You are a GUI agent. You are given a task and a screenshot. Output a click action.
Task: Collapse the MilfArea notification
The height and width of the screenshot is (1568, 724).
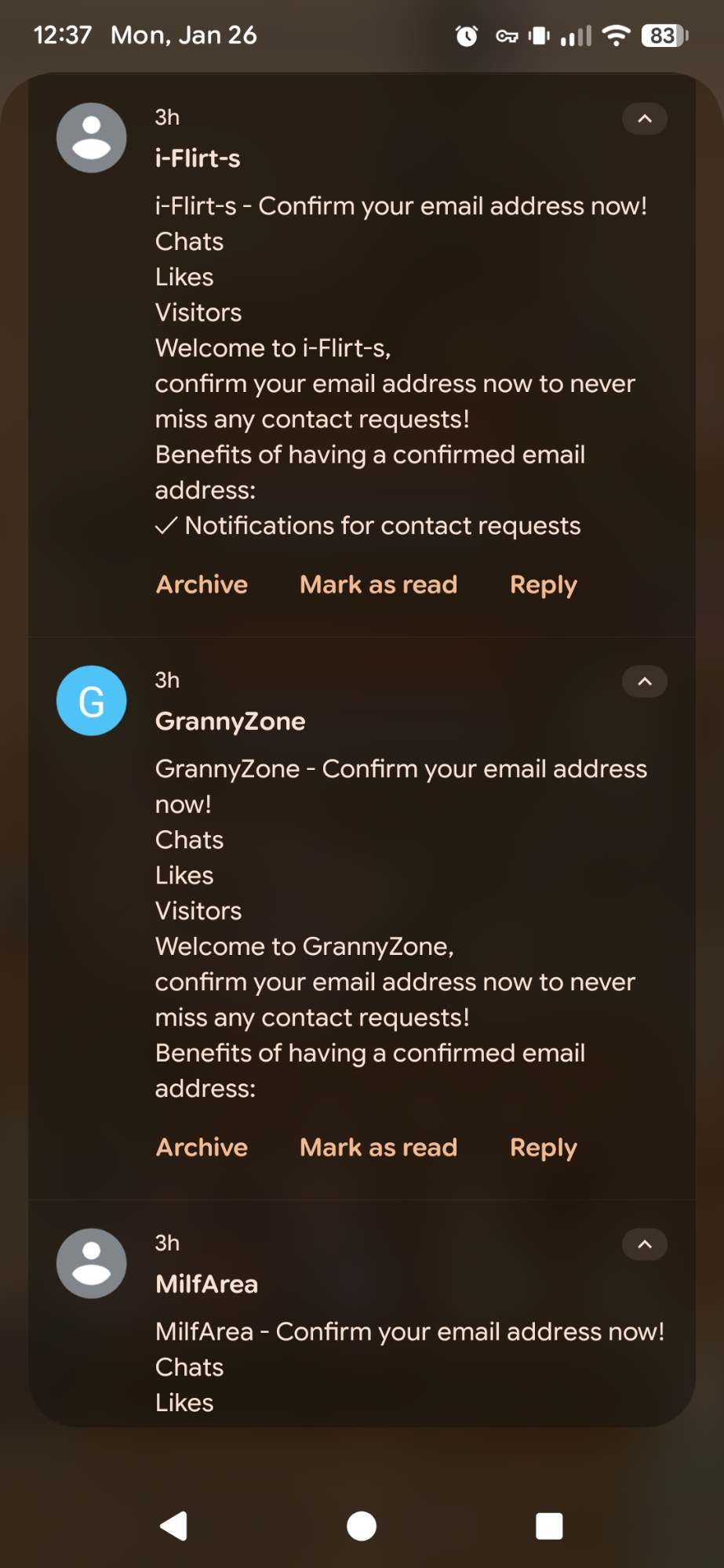(644, 1245)
